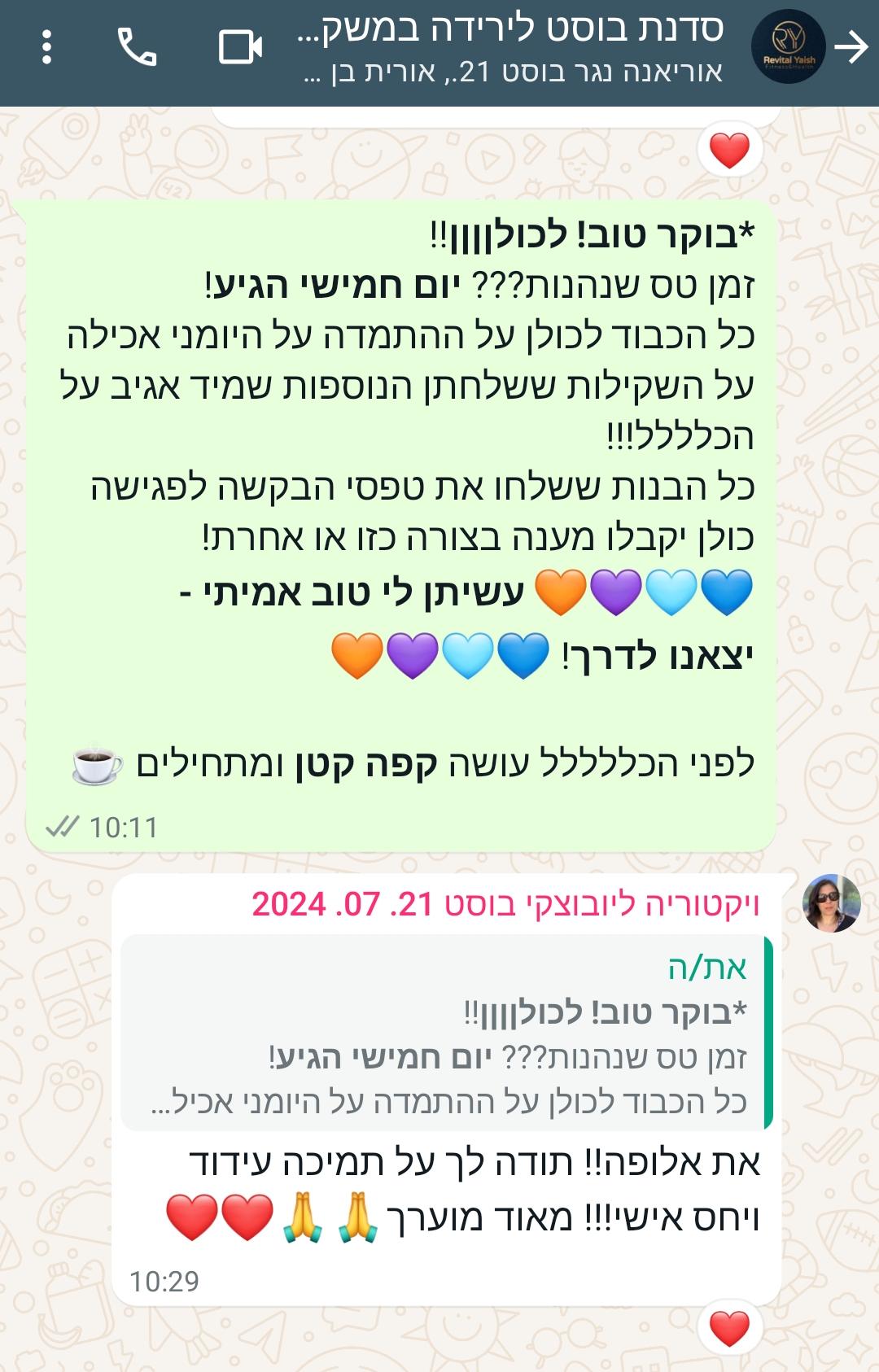
Task: Start a group voice call
Action: pyautogui.click(x=138, y=47)
